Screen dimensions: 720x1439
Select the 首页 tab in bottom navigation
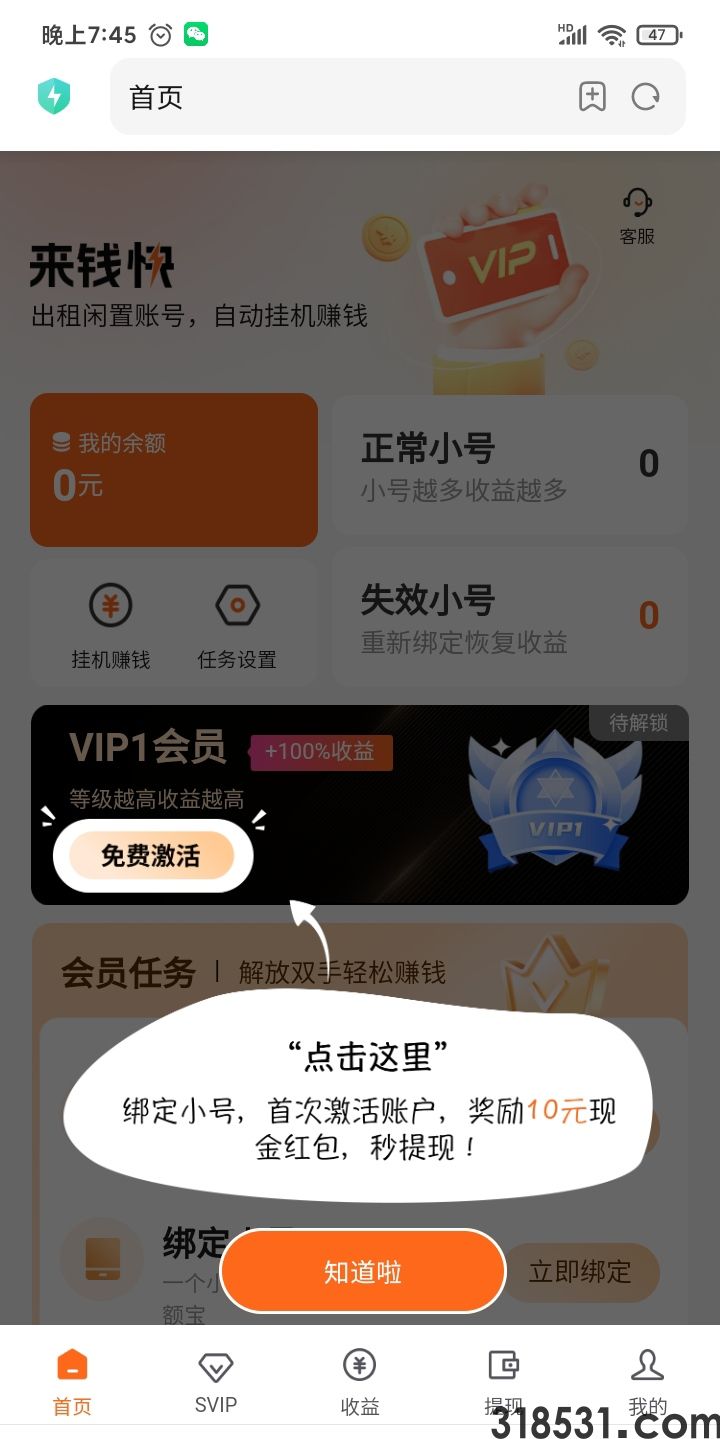(72, 1382)
